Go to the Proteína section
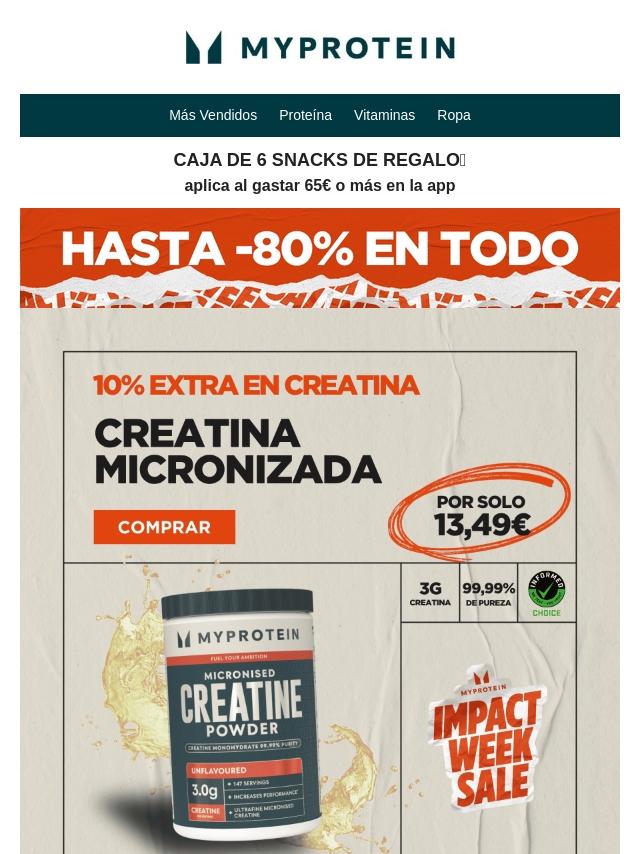Image resolution: width=640 pixels, height=854 pixels. pos(305,115)
